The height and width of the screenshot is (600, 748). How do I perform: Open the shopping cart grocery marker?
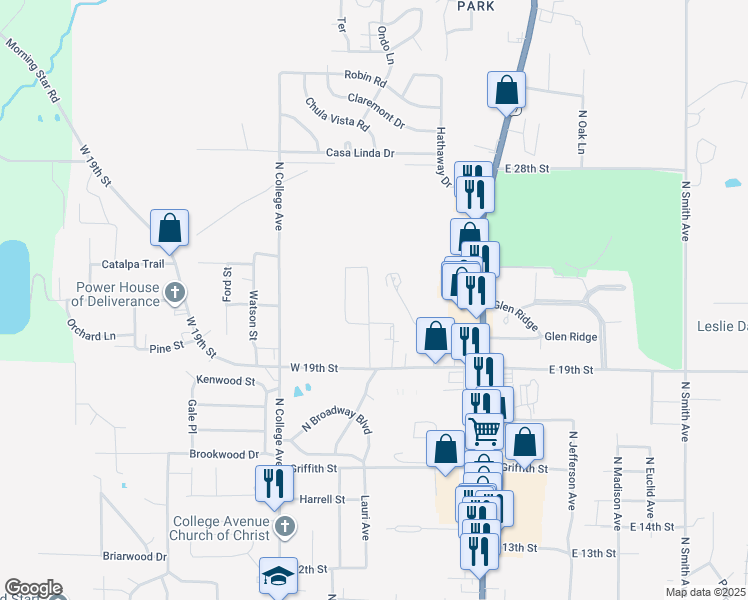click(x=484, y=431)
